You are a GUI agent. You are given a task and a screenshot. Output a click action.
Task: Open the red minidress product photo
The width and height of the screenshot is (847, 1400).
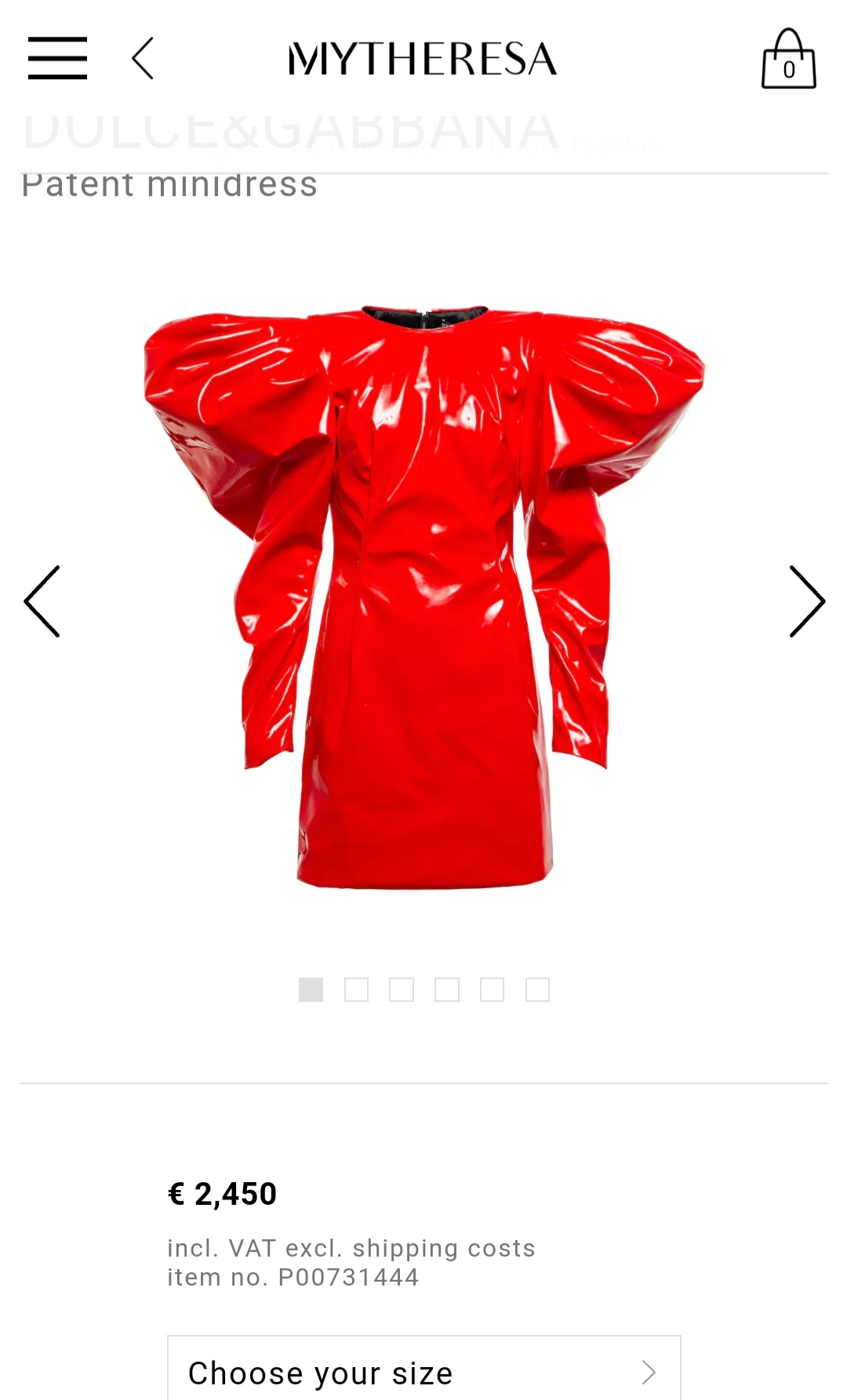(x=424, y=597)
